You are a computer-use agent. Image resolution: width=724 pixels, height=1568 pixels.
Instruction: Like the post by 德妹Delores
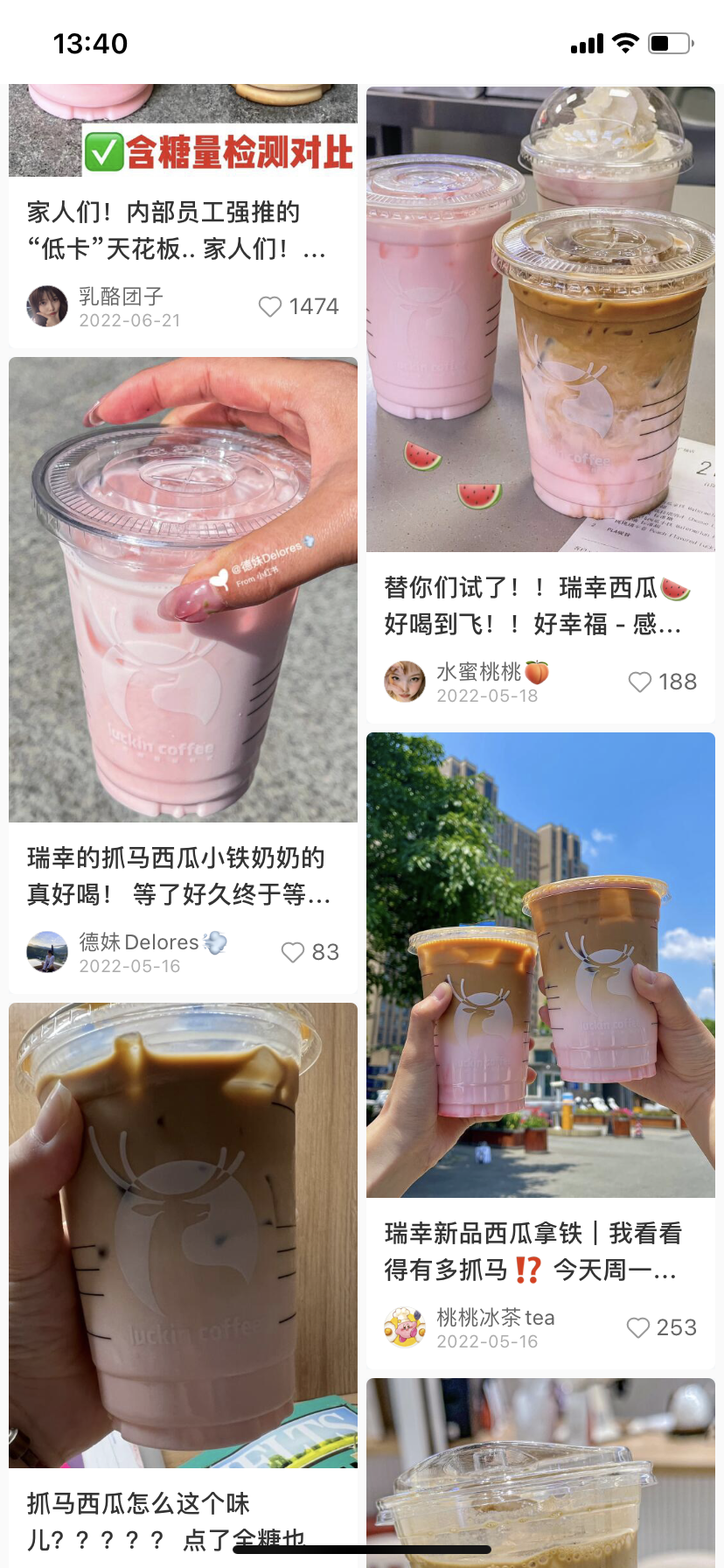pyautogui.click(x=293, y=953)
